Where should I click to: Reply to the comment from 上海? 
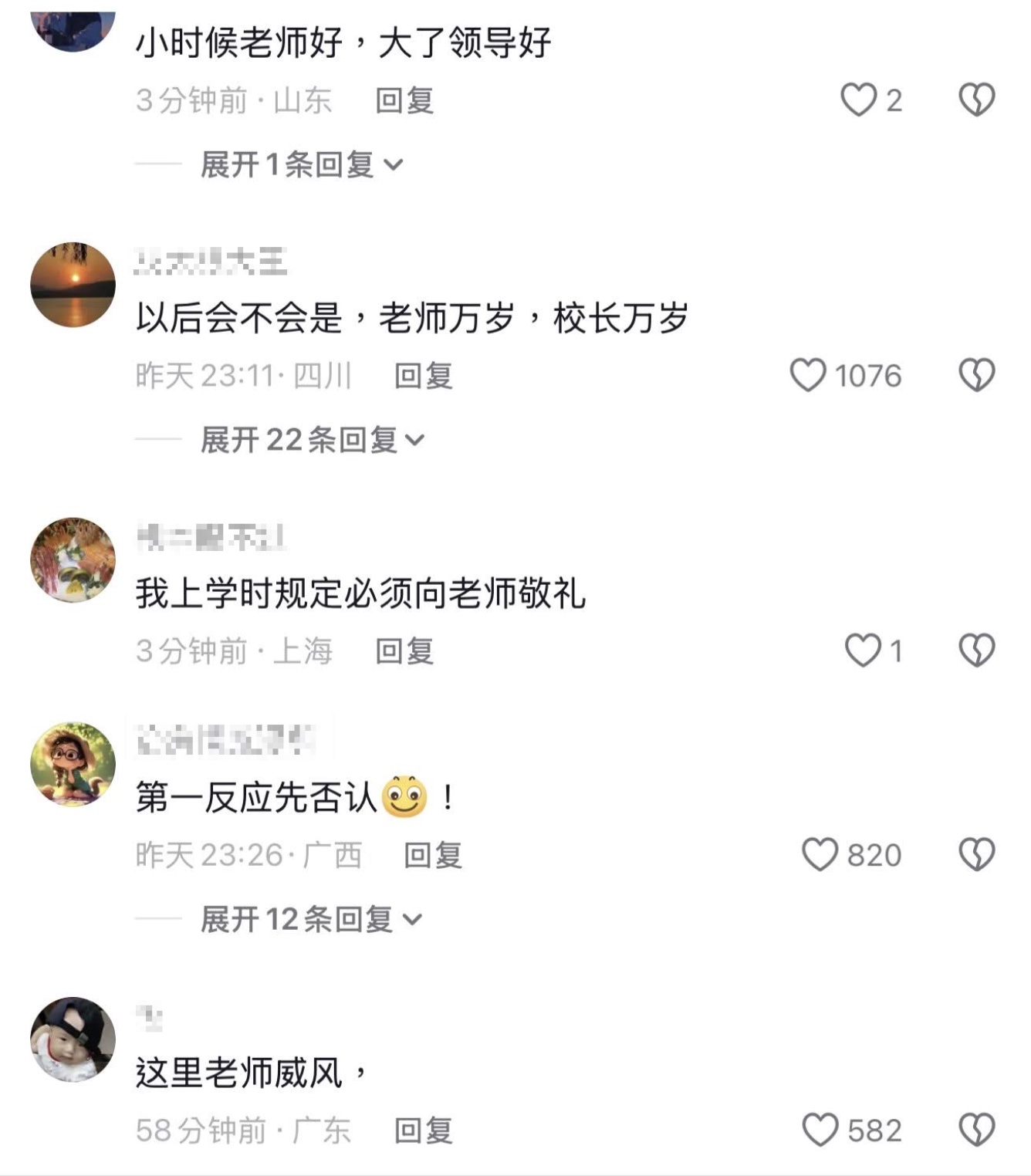click(404, 651)
